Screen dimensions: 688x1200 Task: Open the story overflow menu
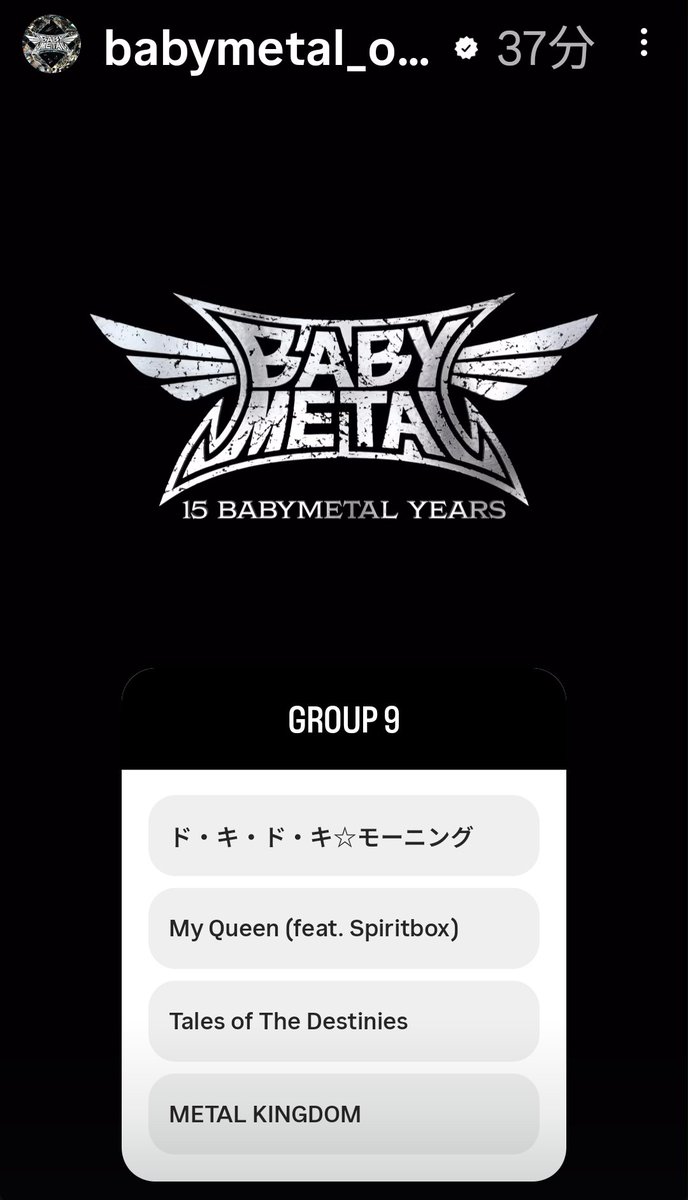645,43
